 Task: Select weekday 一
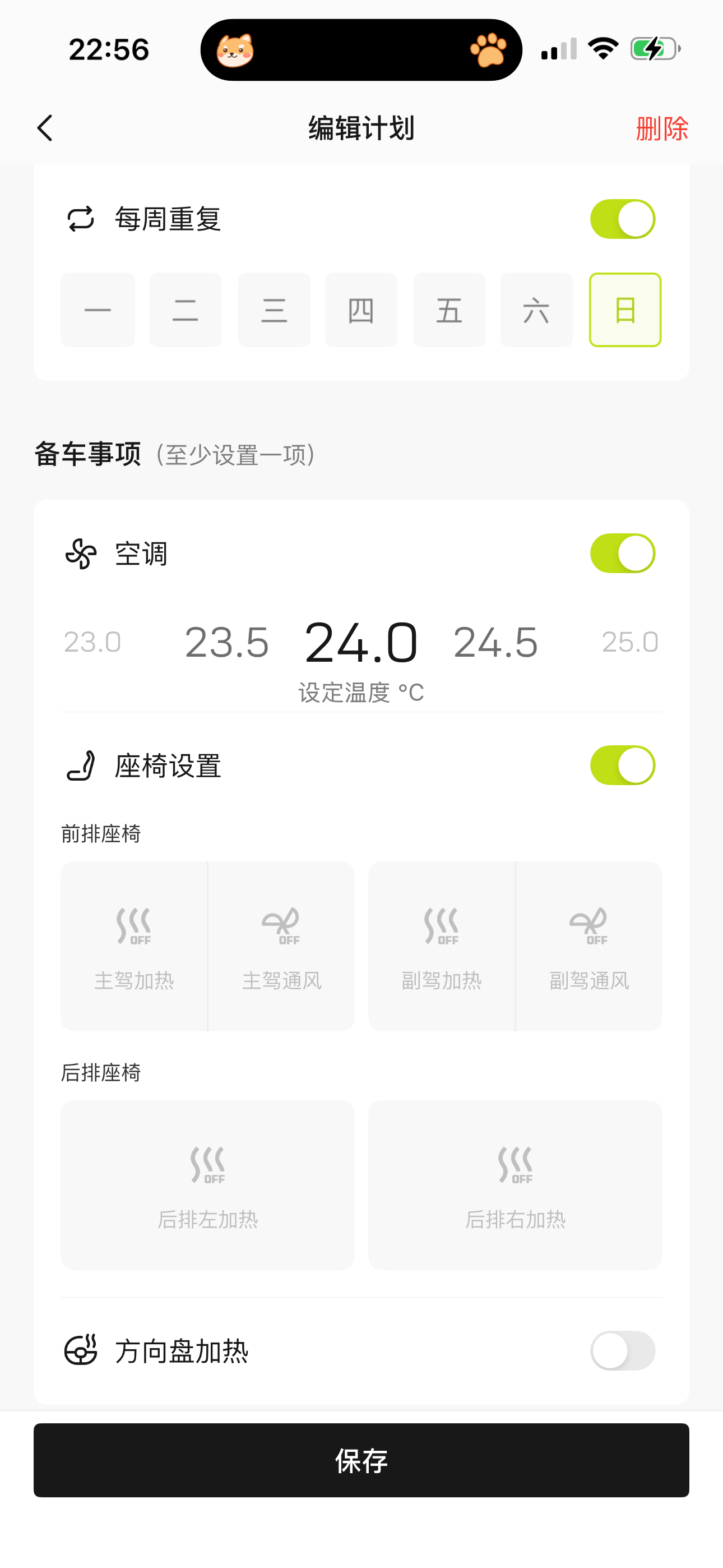pos(98,310)
